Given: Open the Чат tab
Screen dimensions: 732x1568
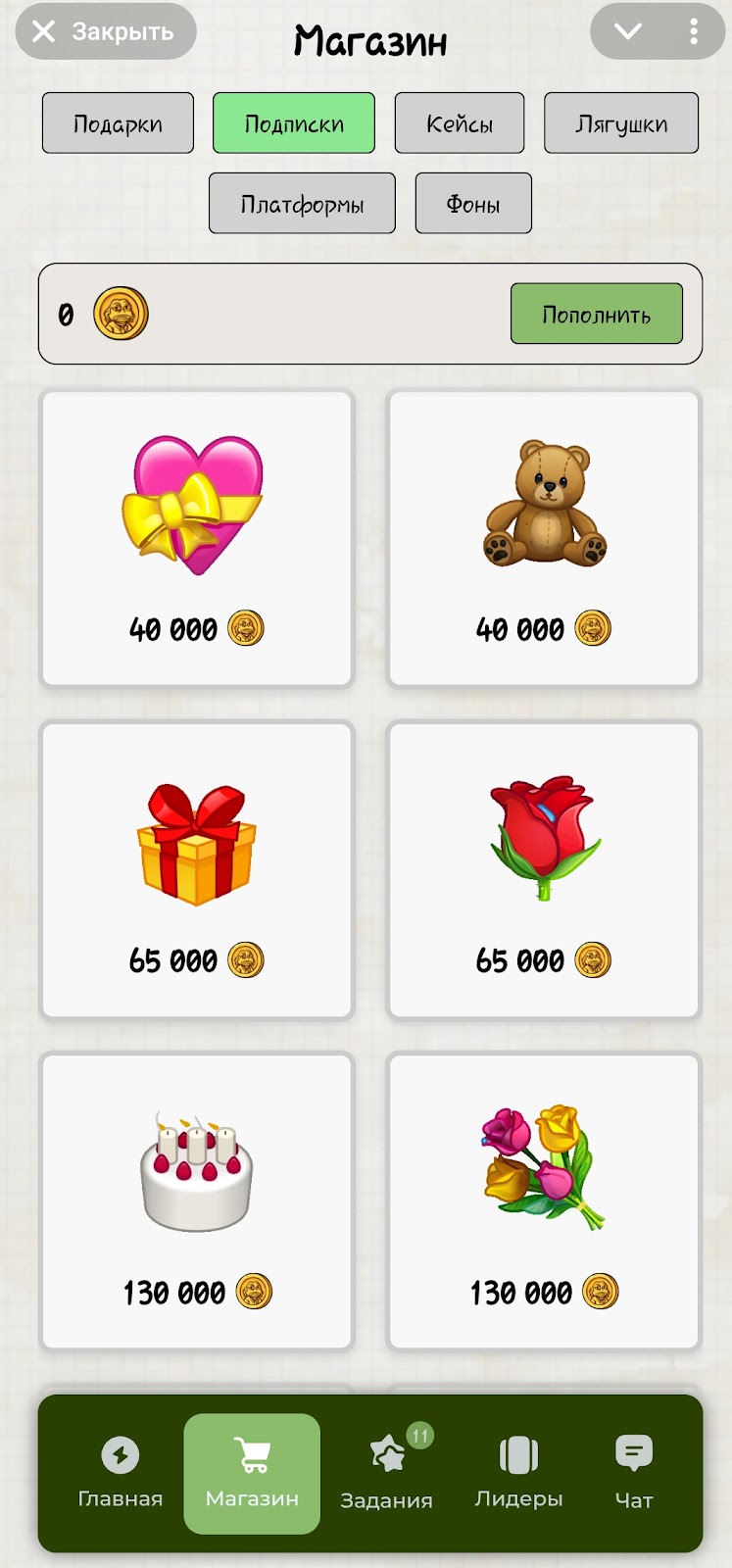Looking at the screenshot, I should pyautogui.click(x=633, y=1472).
